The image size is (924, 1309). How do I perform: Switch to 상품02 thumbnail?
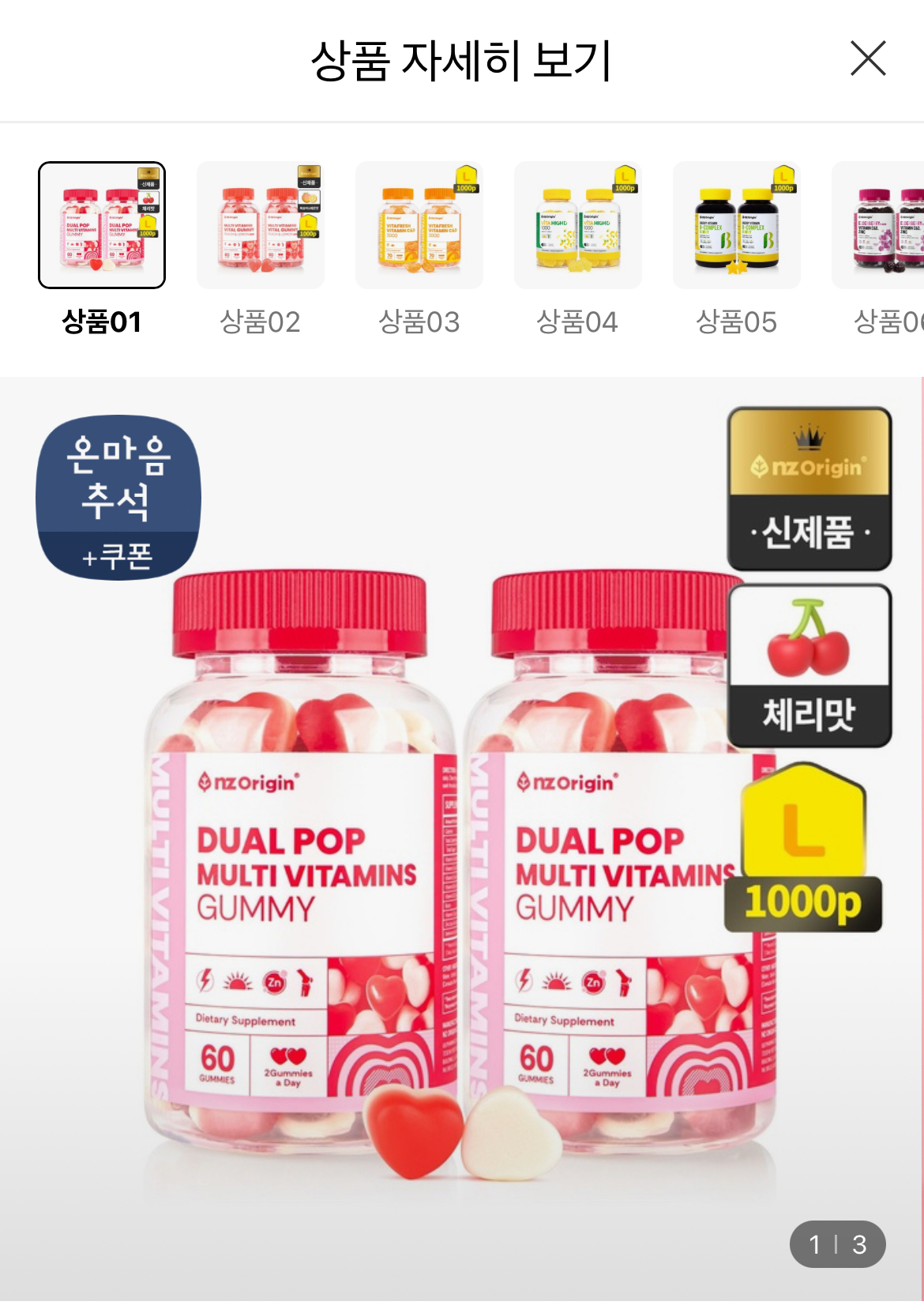point(261,226)
